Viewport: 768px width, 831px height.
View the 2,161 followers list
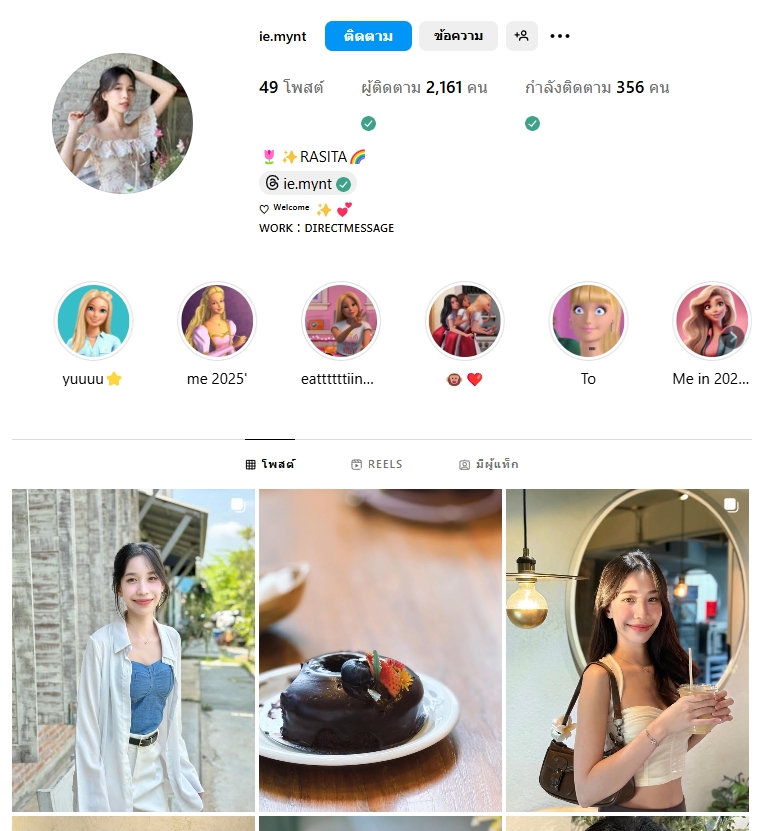(424, 88)
